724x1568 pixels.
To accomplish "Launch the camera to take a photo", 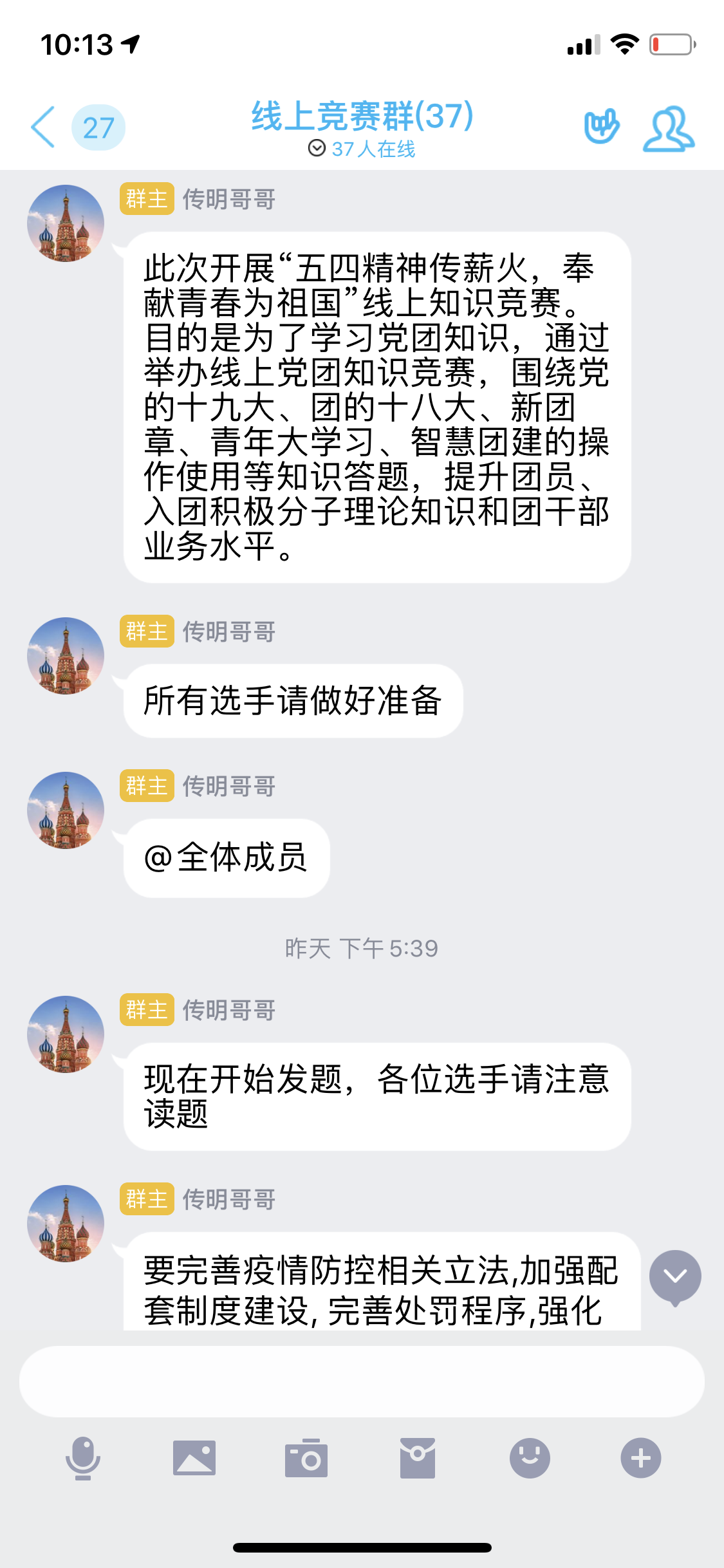I will 306,1458.
